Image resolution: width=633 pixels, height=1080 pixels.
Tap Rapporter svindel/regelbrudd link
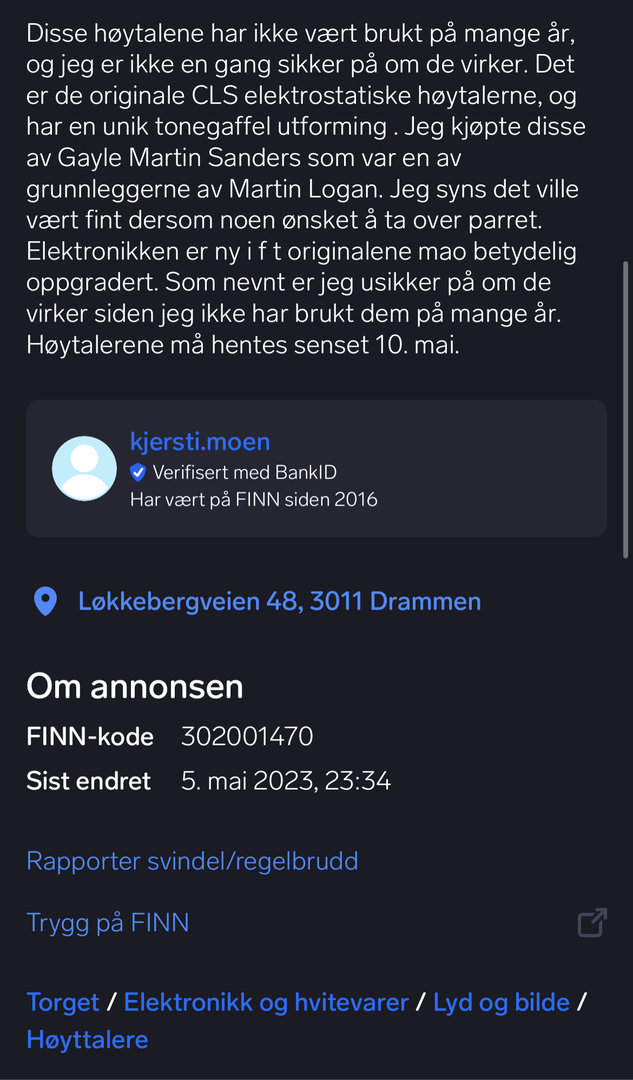click(192, 861)
